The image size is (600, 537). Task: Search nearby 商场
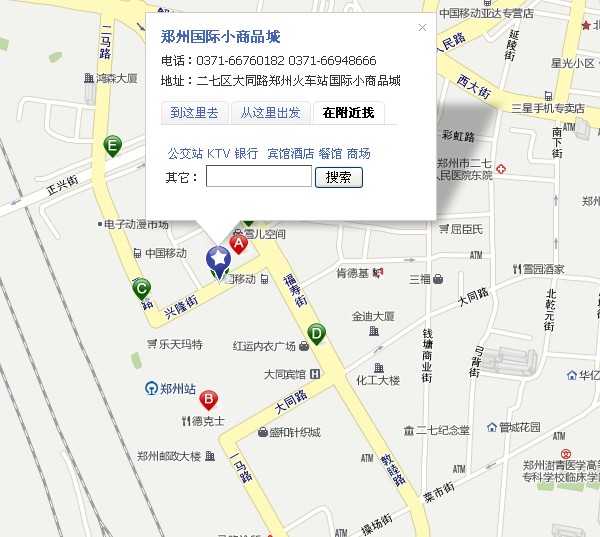click(358, 154)
